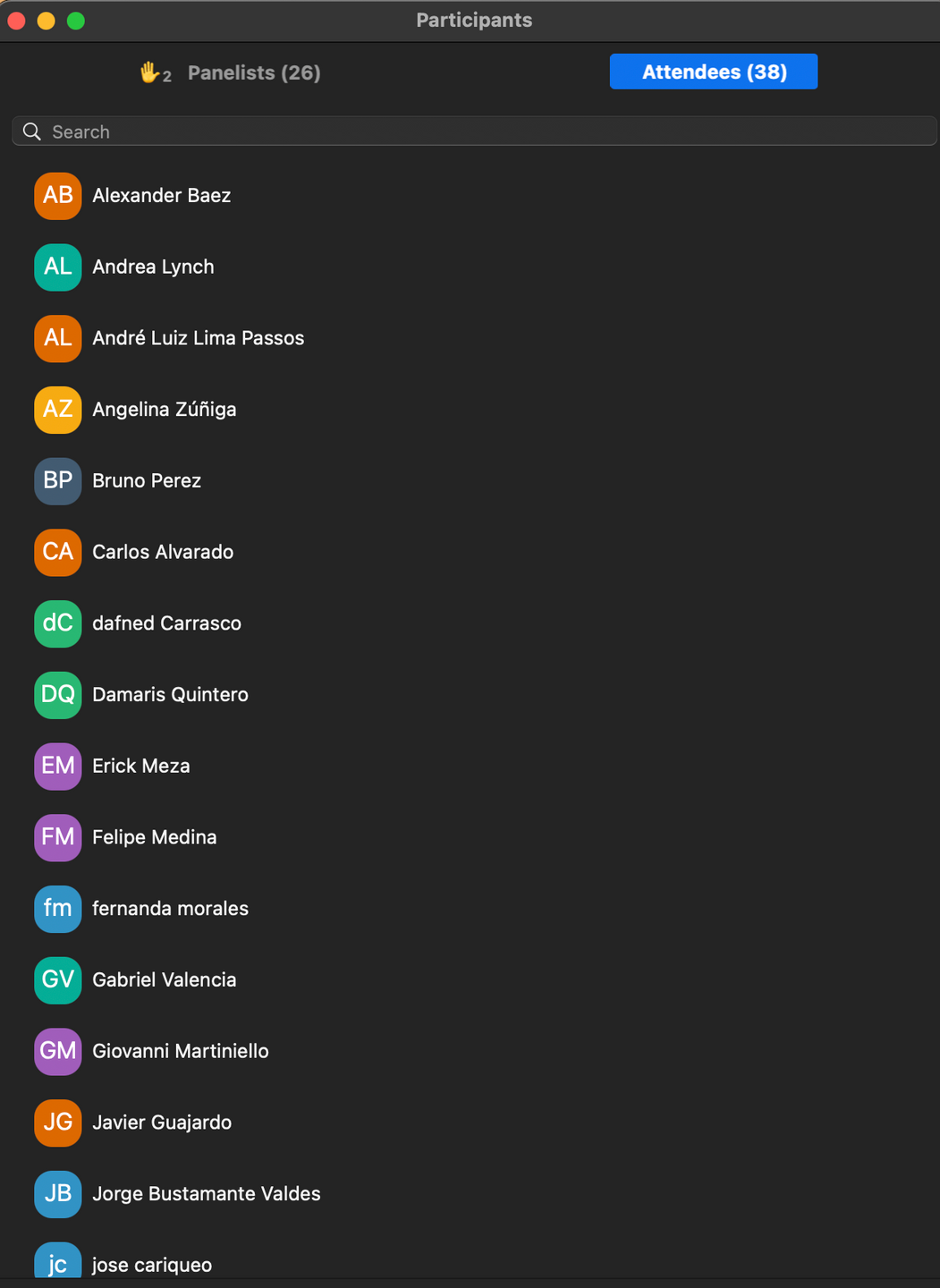Tap Felipe Medina in attendee list
The width and height of the screenshot is (940, 1288).
tap(470, 837)
